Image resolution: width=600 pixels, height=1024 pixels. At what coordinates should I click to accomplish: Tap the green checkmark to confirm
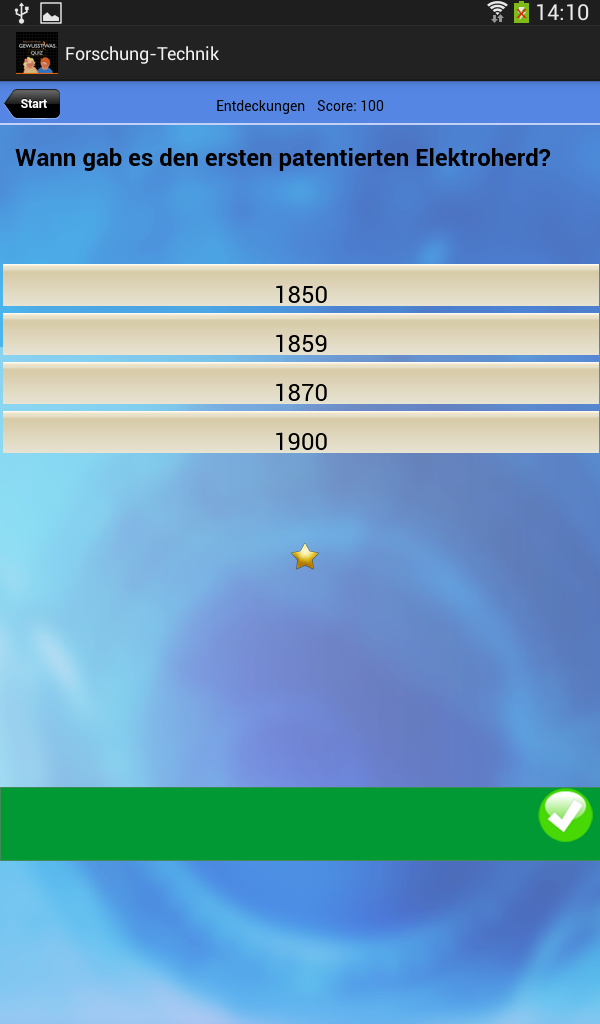coord(565,815)
